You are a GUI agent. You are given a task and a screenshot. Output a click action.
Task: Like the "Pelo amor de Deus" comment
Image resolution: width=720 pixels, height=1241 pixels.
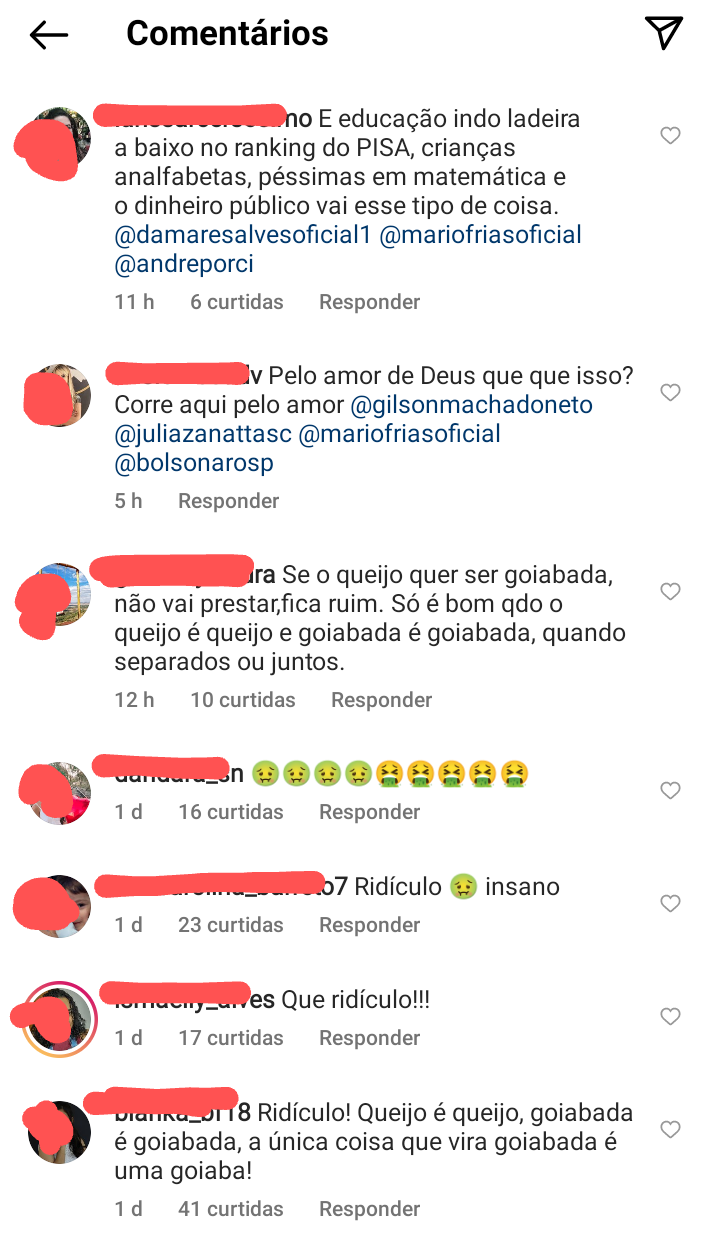670,393
